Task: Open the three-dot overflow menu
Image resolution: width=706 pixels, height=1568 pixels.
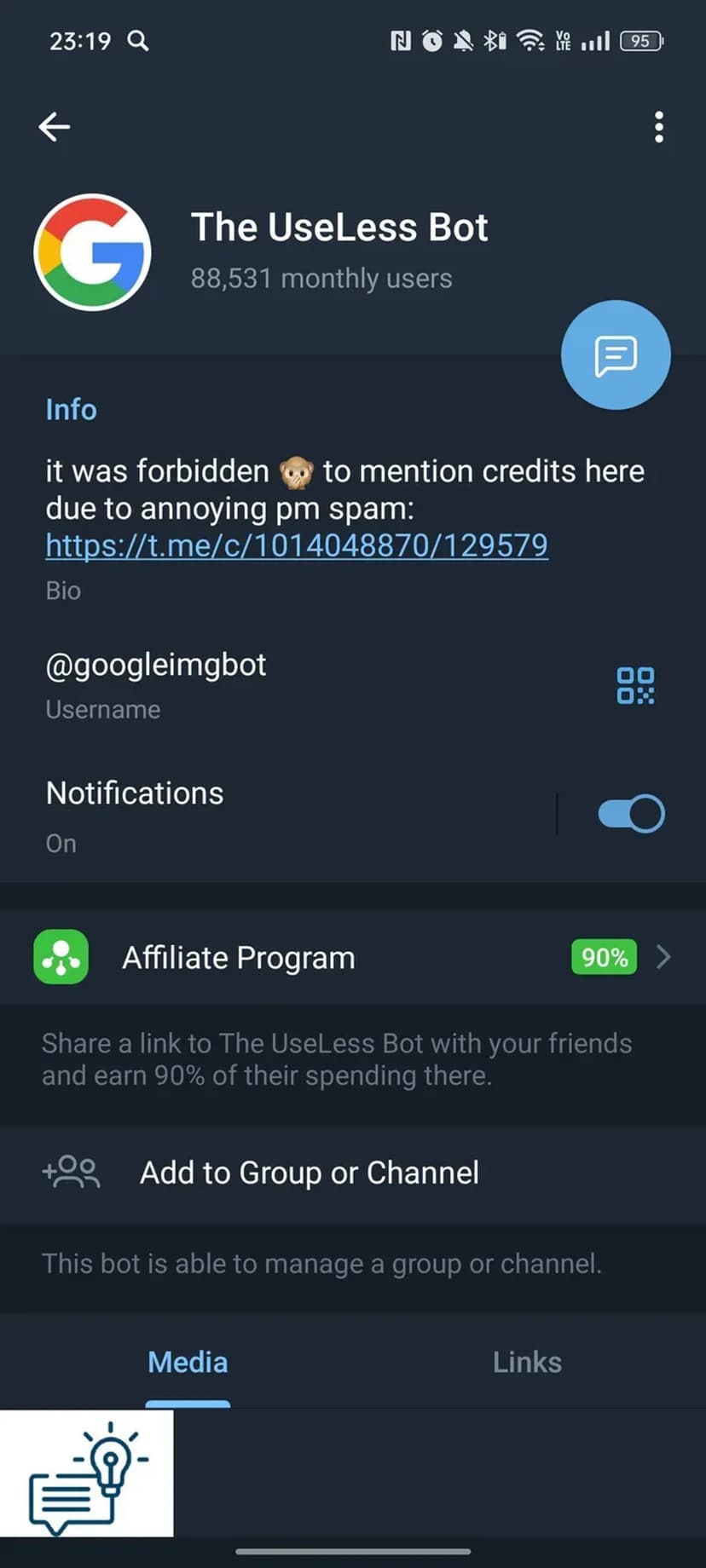Action: [658, 127]
